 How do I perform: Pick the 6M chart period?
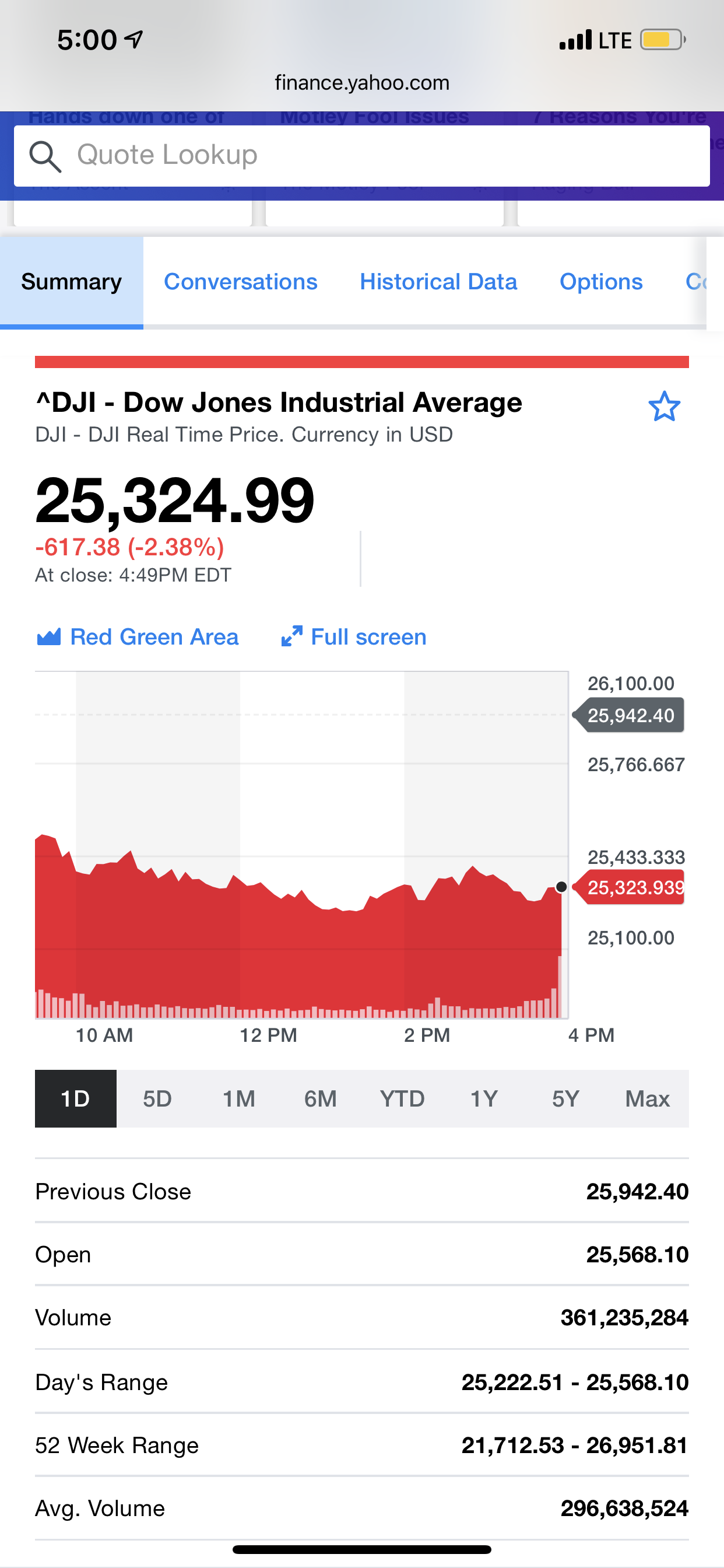(321, 1098)
